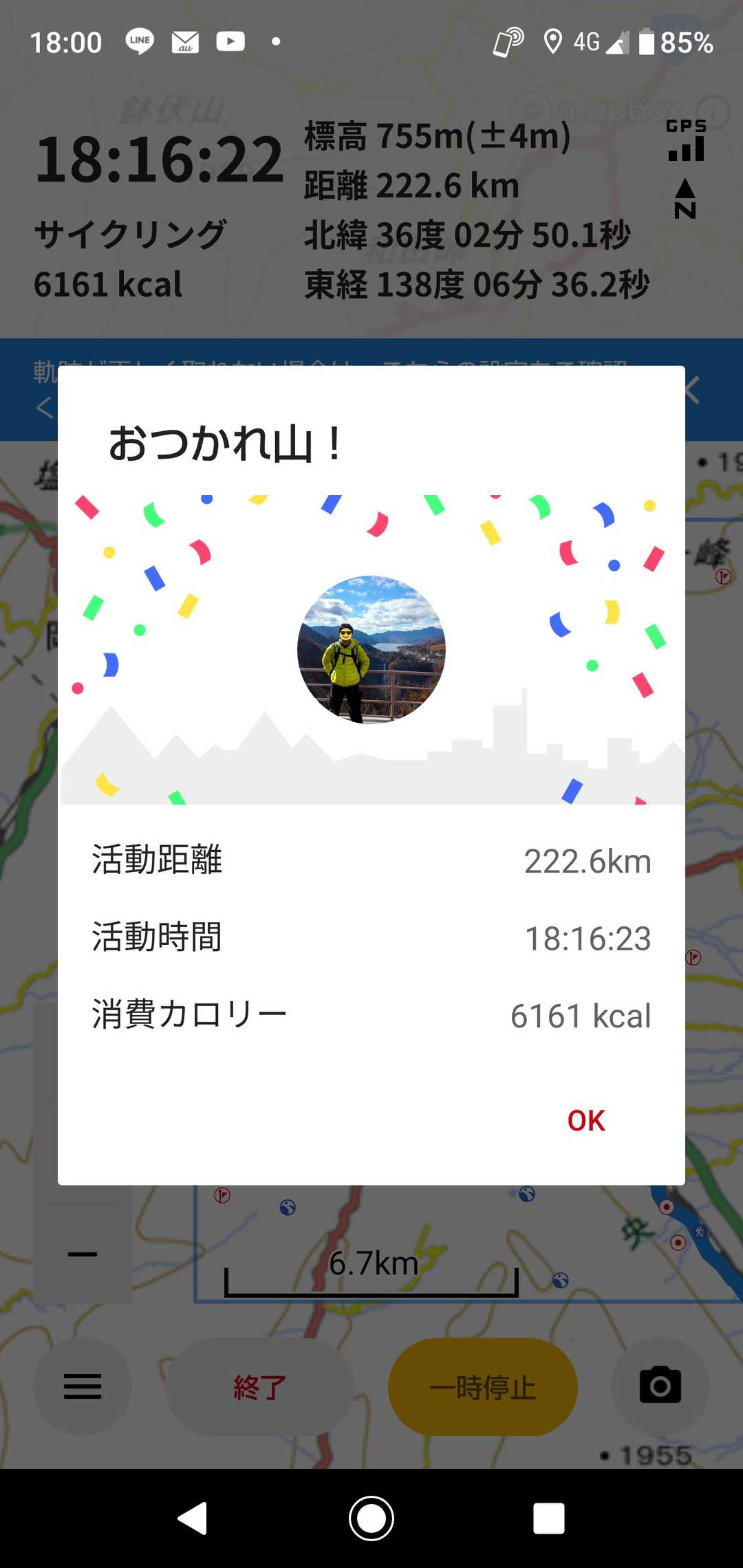Confirm the おつかれ山 dialog with OK

coord(586,1121)
